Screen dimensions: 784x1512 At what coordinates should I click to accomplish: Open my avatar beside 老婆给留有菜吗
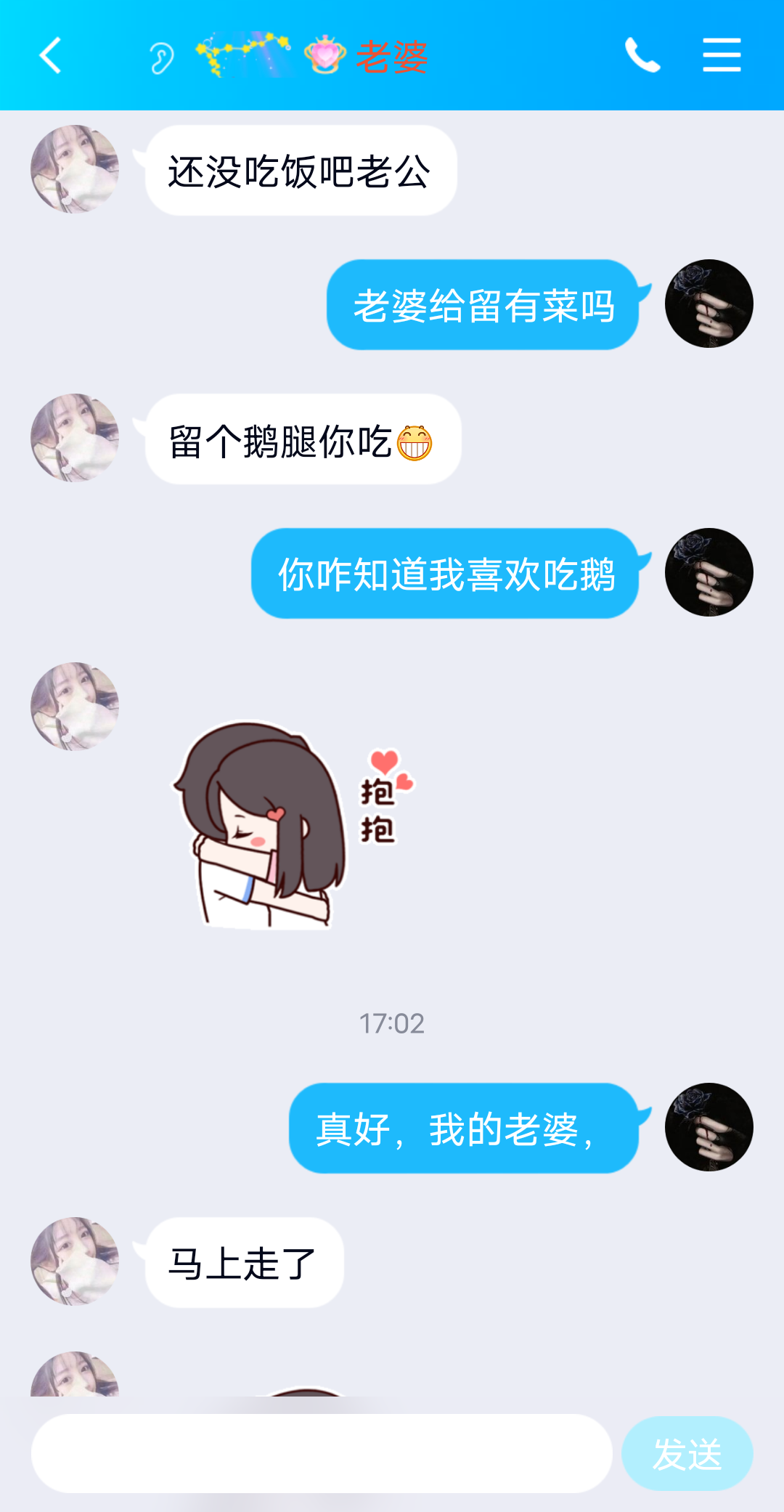709,304
